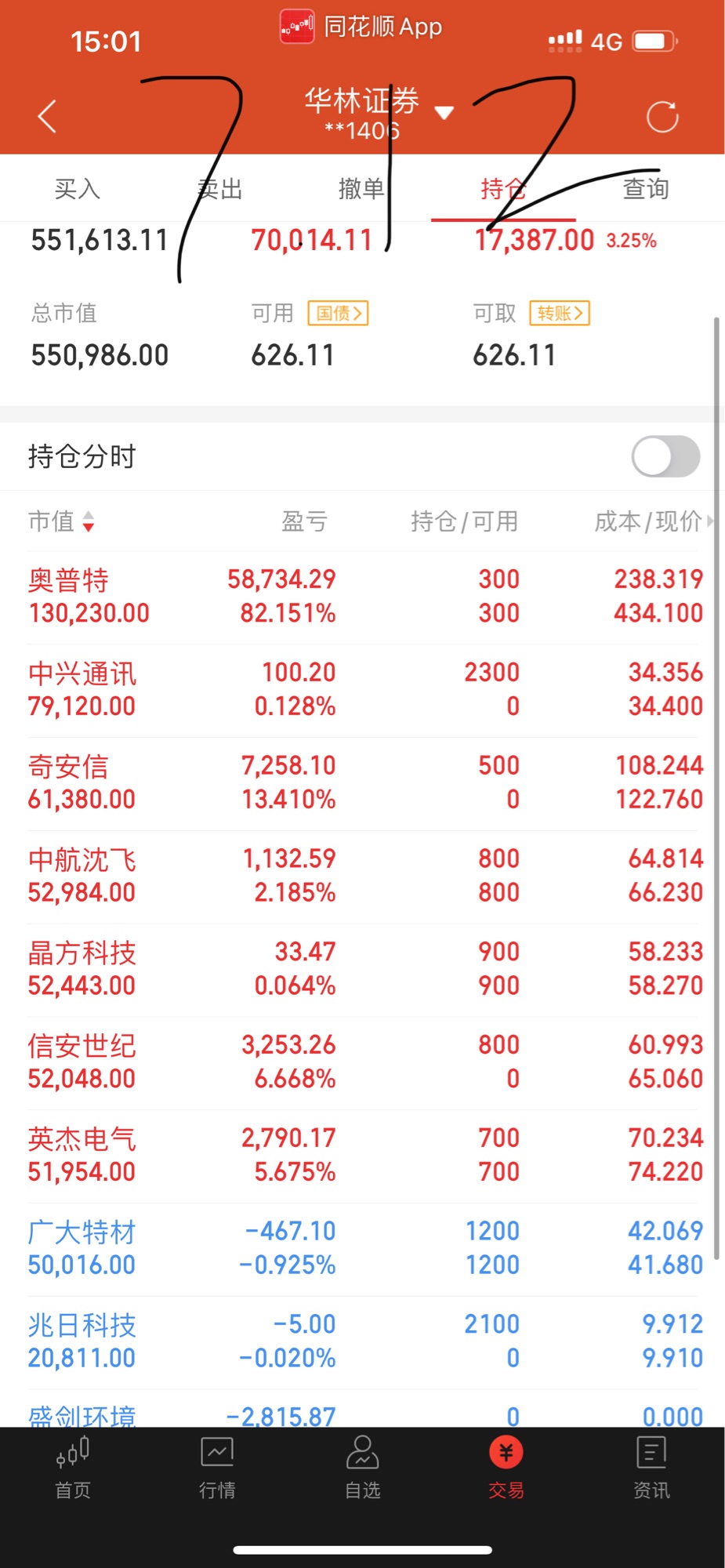This screenshot has width=725, height=1568.
Task: Open the 广大特材 holding row
Action: coord(362,1249)
